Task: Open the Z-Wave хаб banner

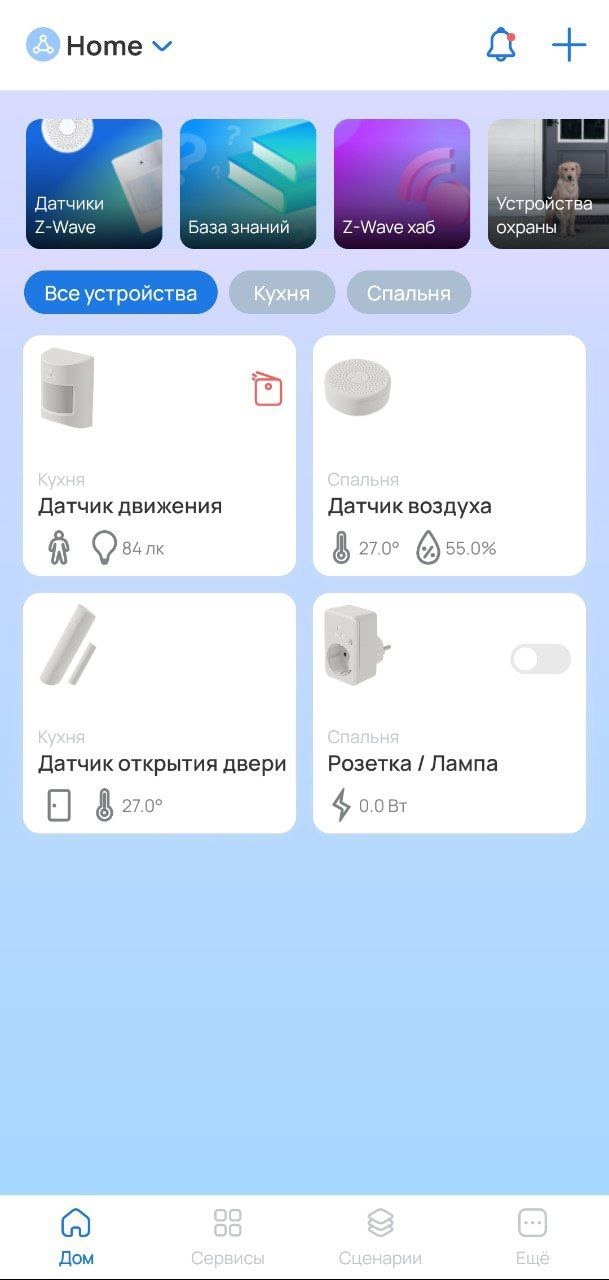Action: click(402, 184)
